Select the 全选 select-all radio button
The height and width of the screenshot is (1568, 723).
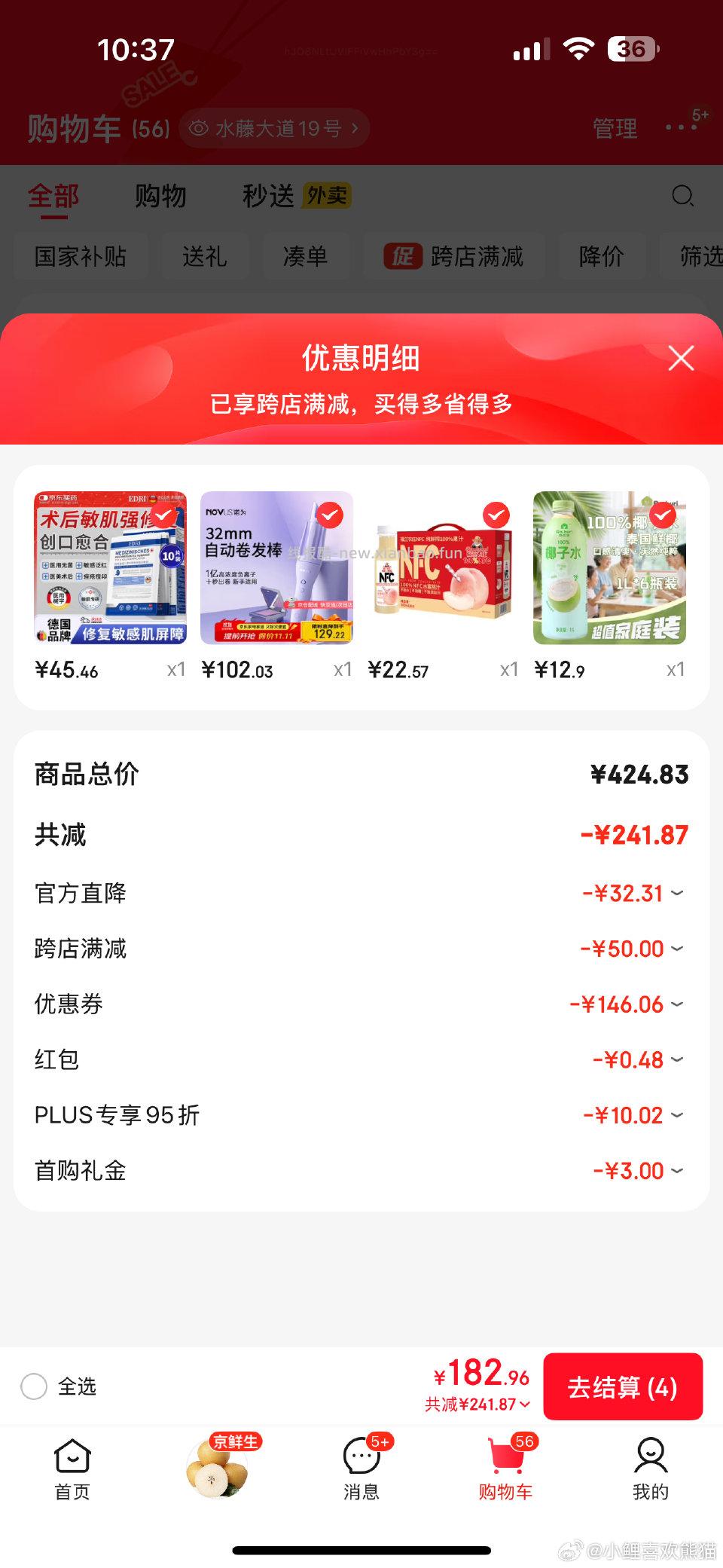click(x=34, y=1386)
